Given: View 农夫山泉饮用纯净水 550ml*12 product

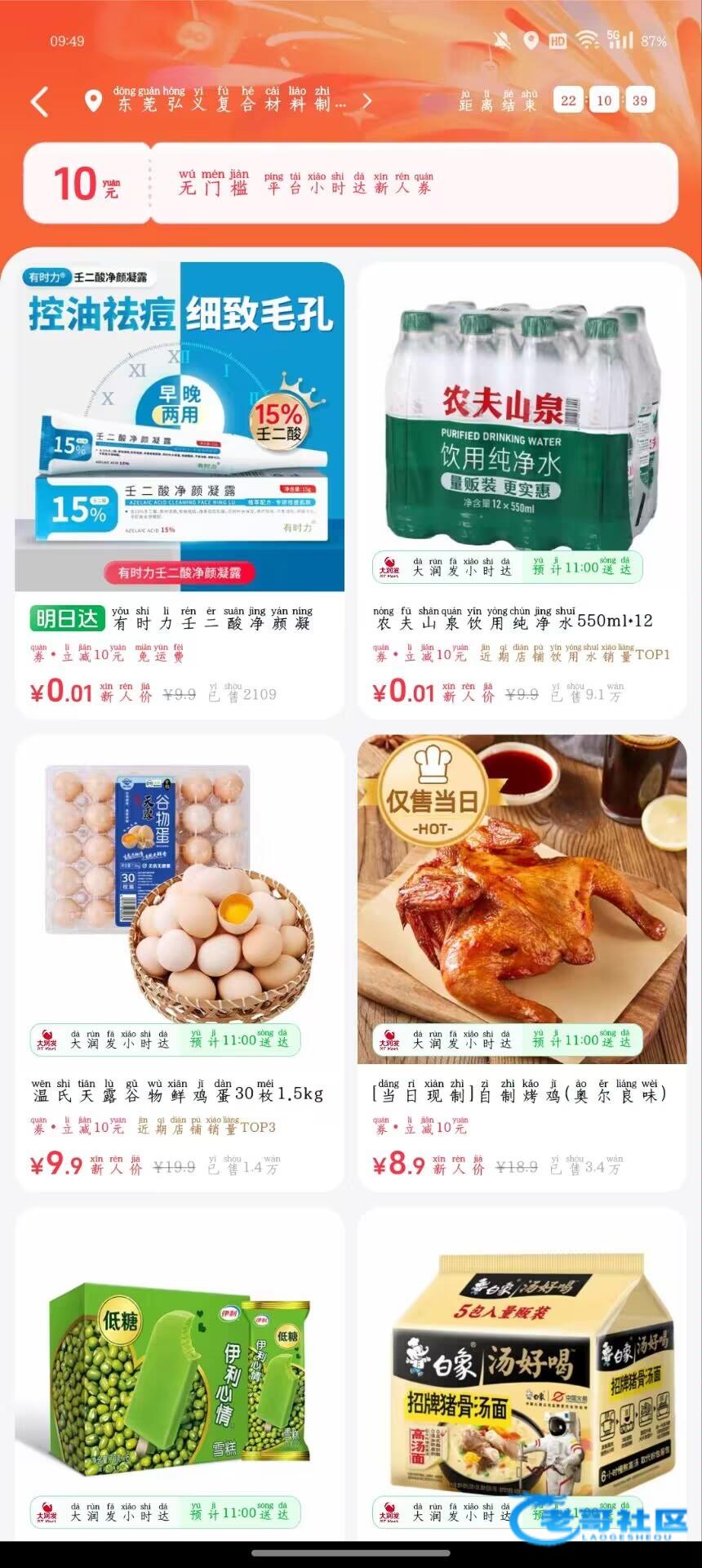Looking at the screenshot, I should [522, 490].
